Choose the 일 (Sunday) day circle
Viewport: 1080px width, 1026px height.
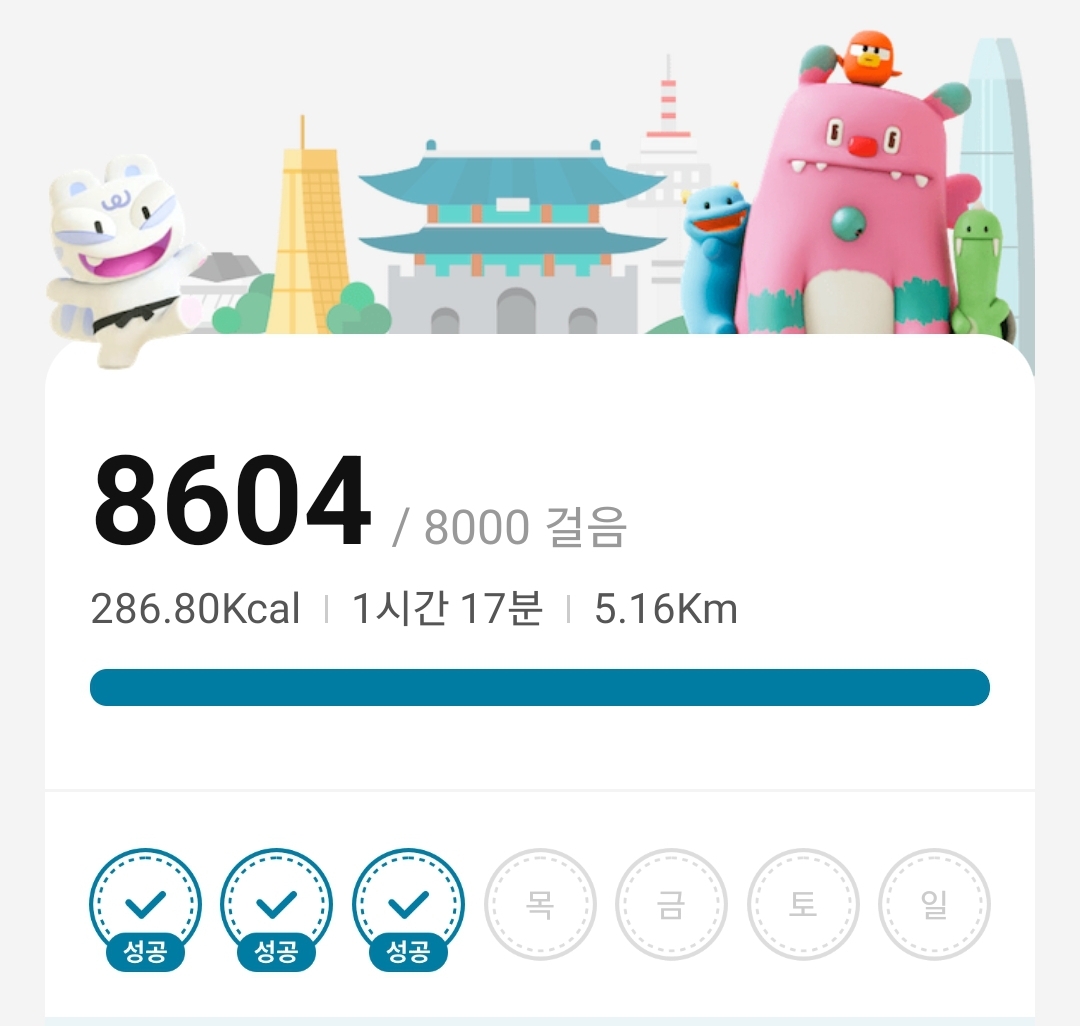(934, 904)
